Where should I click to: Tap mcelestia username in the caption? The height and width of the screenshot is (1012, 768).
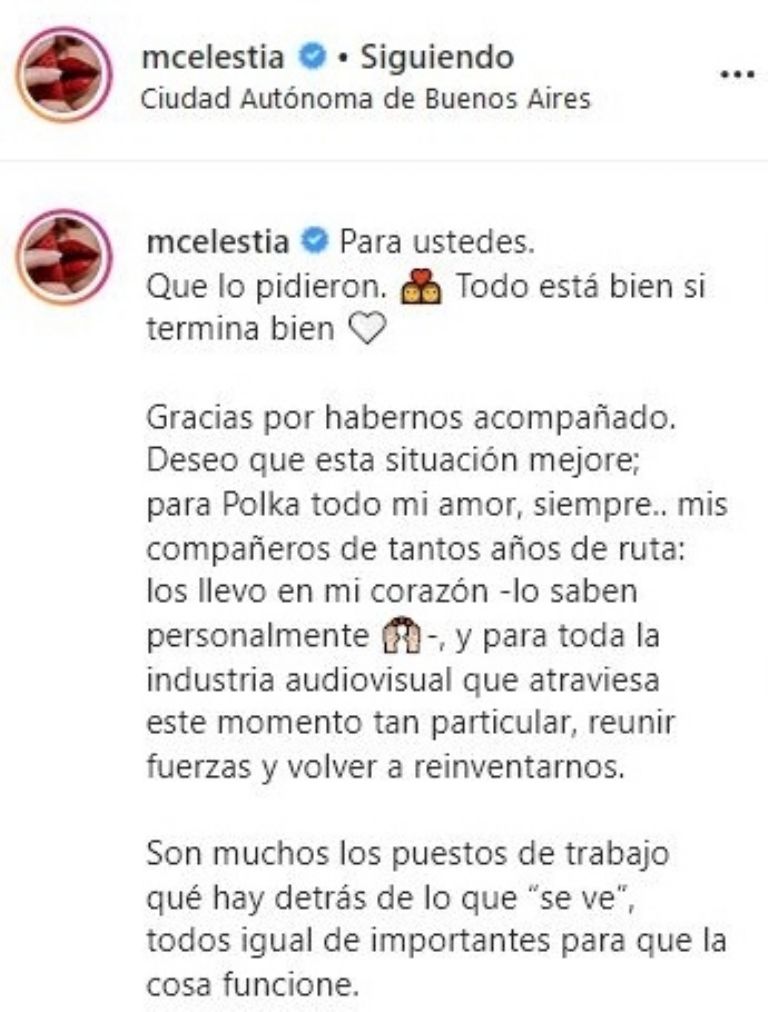pyautogui.click(x=217, y=241)
